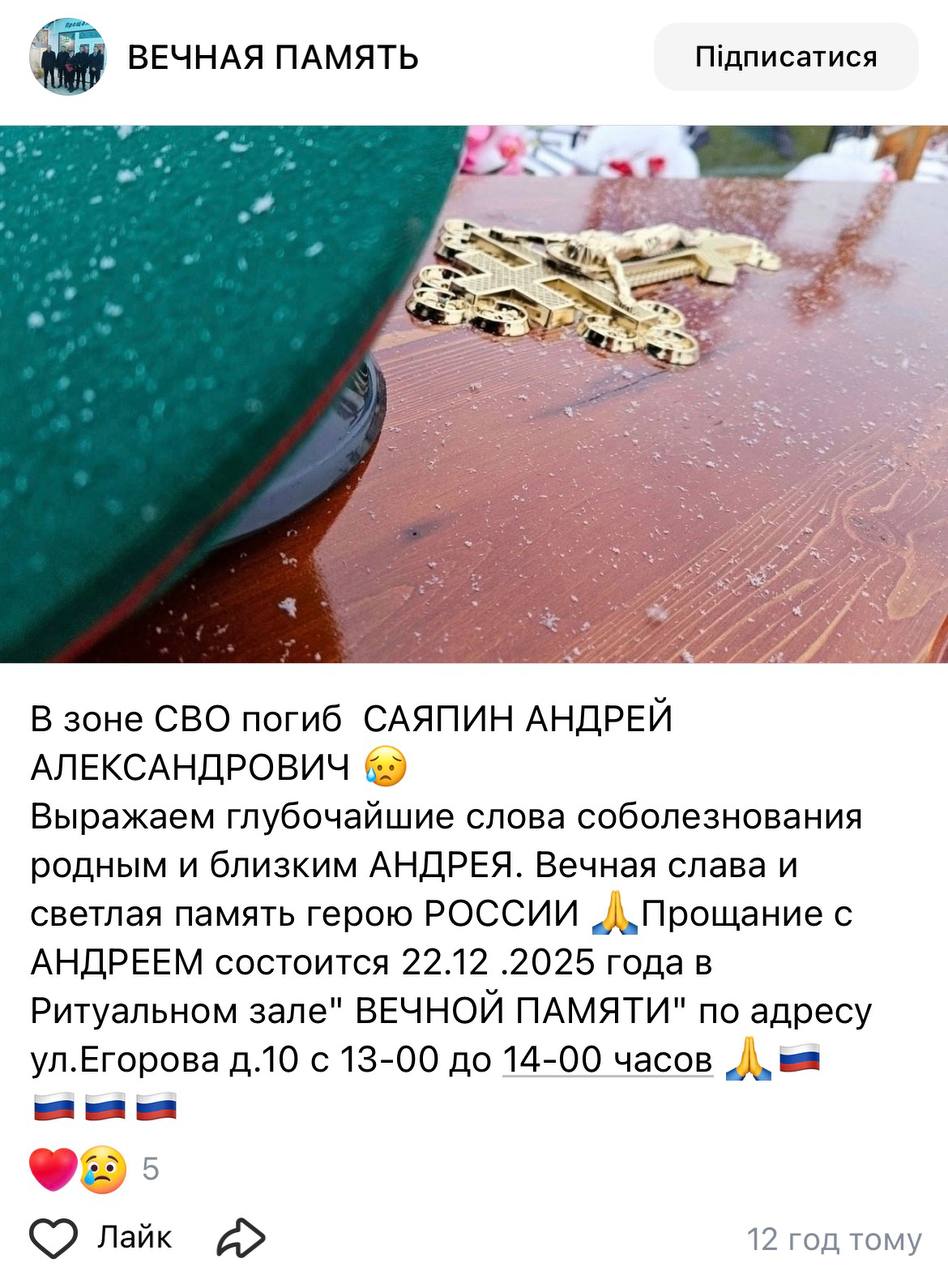Viewport: 948px width, 1280px height.
Task: Open ВЕЧНАЯ ПАМЯТЬ profile avatar
Action: (67, 57)
